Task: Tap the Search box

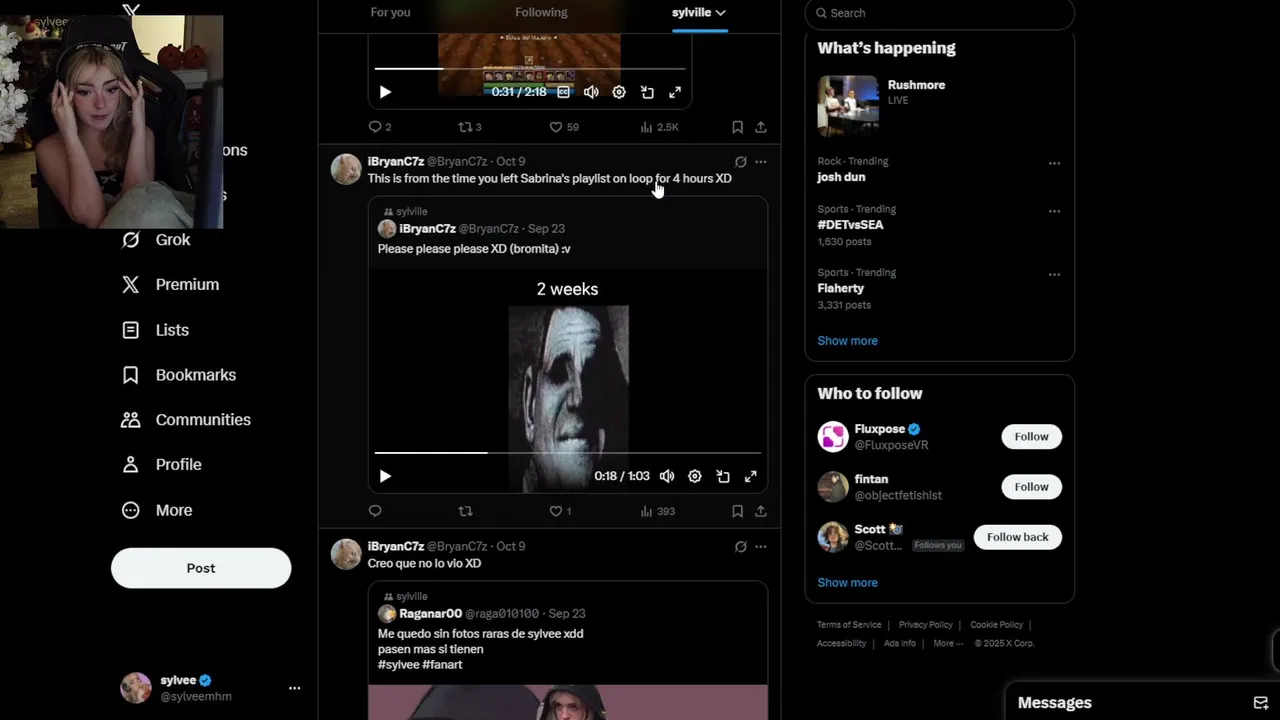Action: click(940, 13)
